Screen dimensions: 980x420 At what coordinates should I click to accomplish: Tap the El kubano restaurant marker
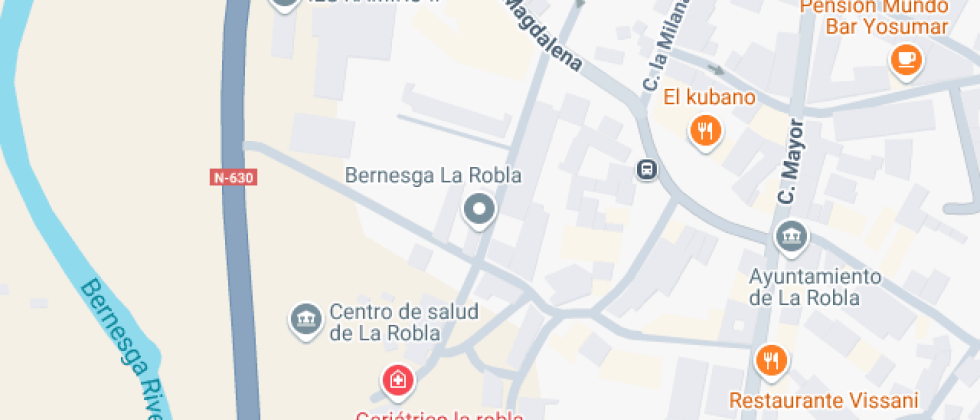click(x=706, y=128)
